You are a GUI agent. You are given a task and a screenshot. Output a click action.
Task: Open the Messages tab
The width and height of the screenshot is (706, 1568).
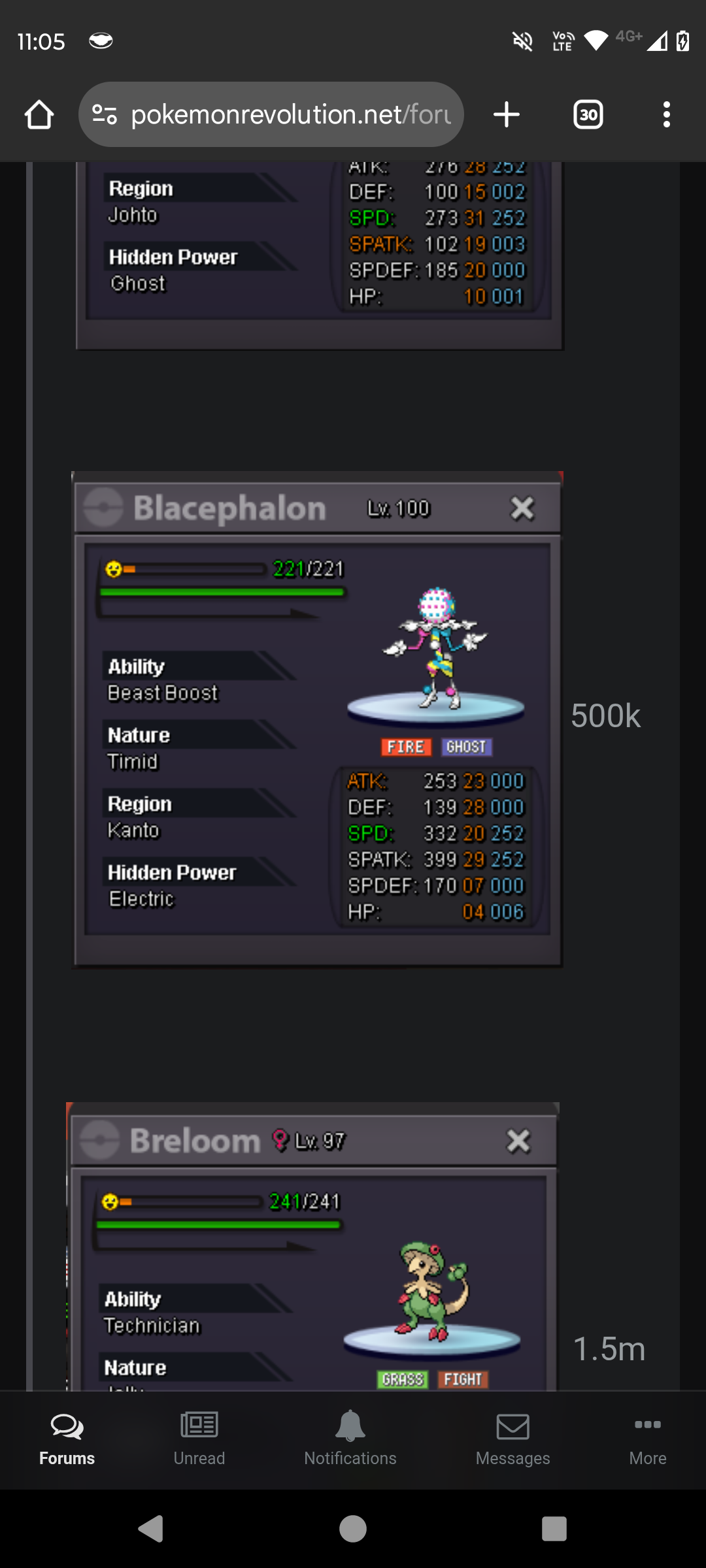513,1440
